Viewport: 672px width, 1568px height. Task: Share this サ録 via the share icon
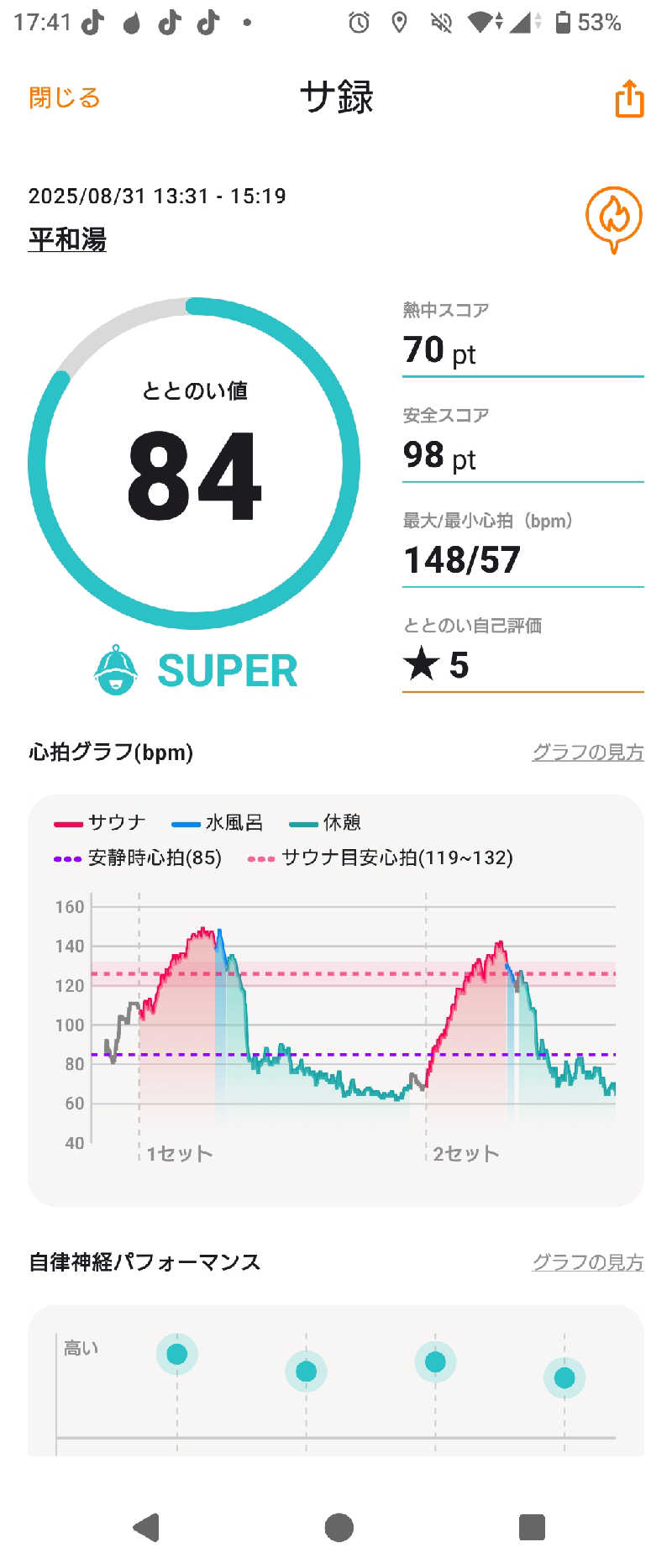coord(629,99)
